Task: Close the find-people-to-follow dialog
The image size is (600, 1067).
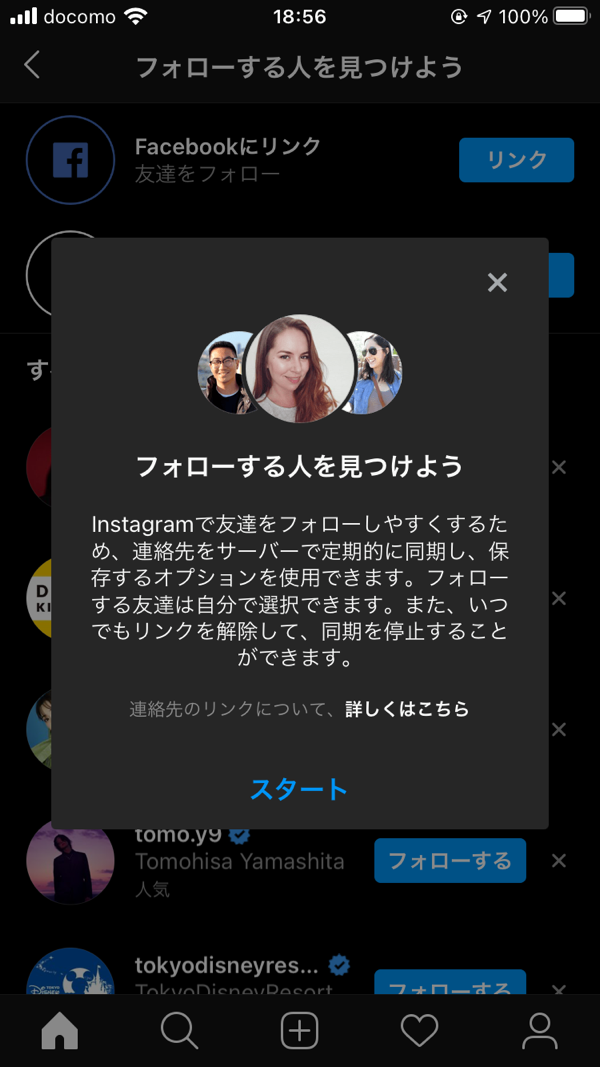Action: [x=497, y=283]
